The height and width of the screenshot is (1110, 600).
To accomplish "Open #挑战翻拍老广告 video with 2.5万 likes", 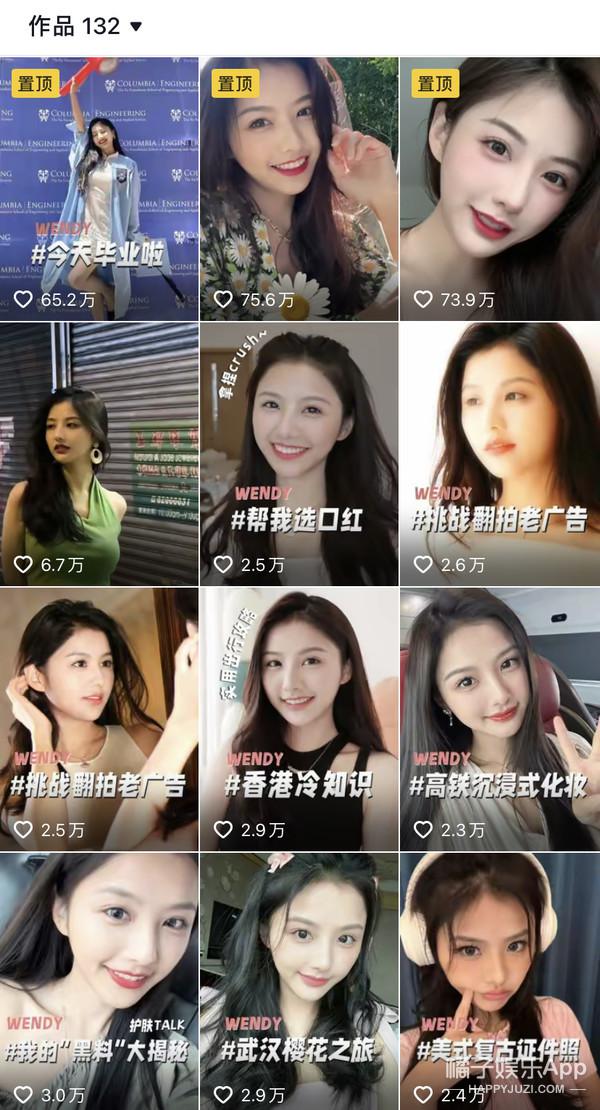I will tap(99, 718).
